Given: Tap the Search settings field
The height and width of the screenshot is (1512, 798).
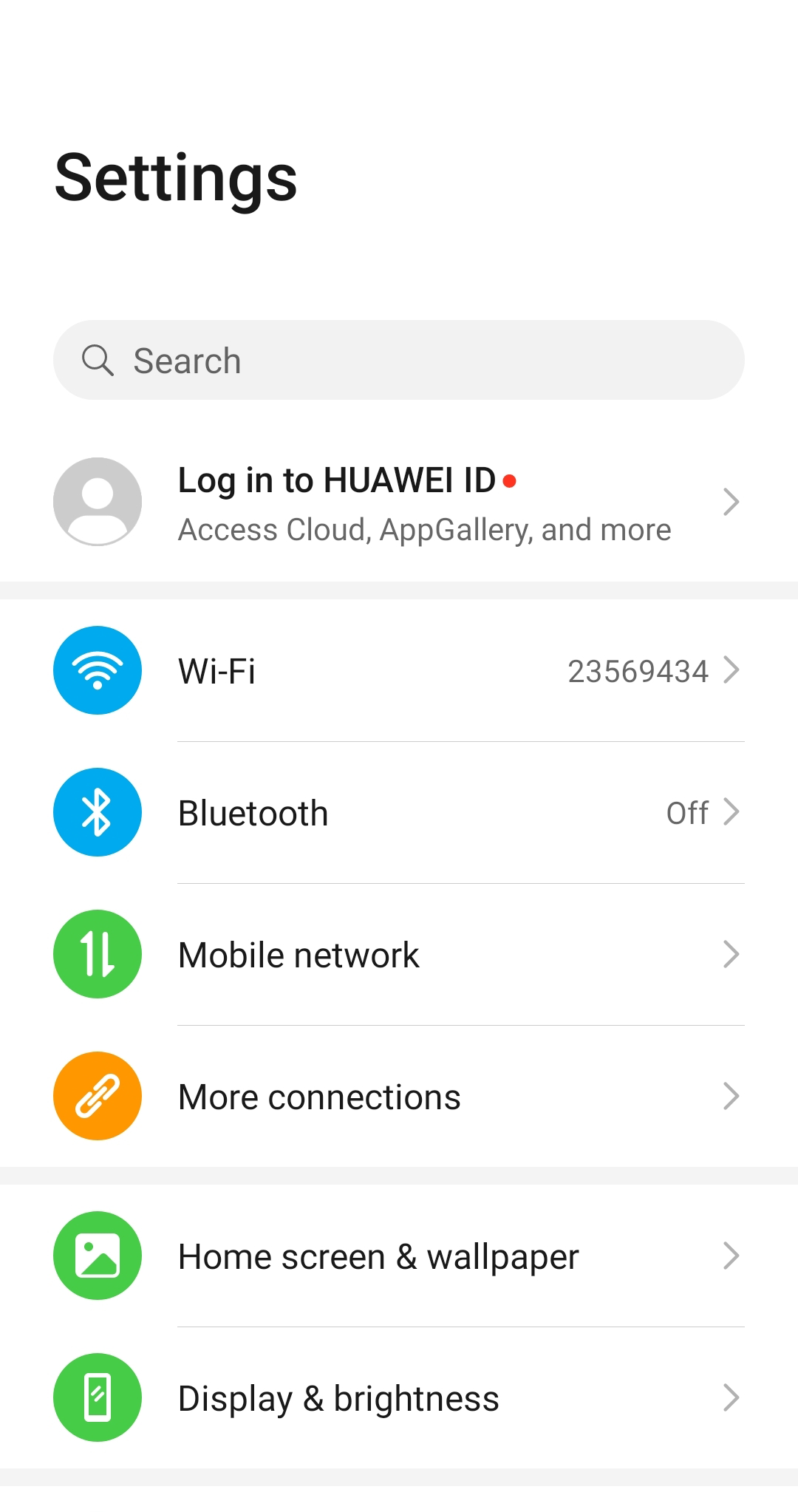Looking at the screenshot, I should pos(399,360).
